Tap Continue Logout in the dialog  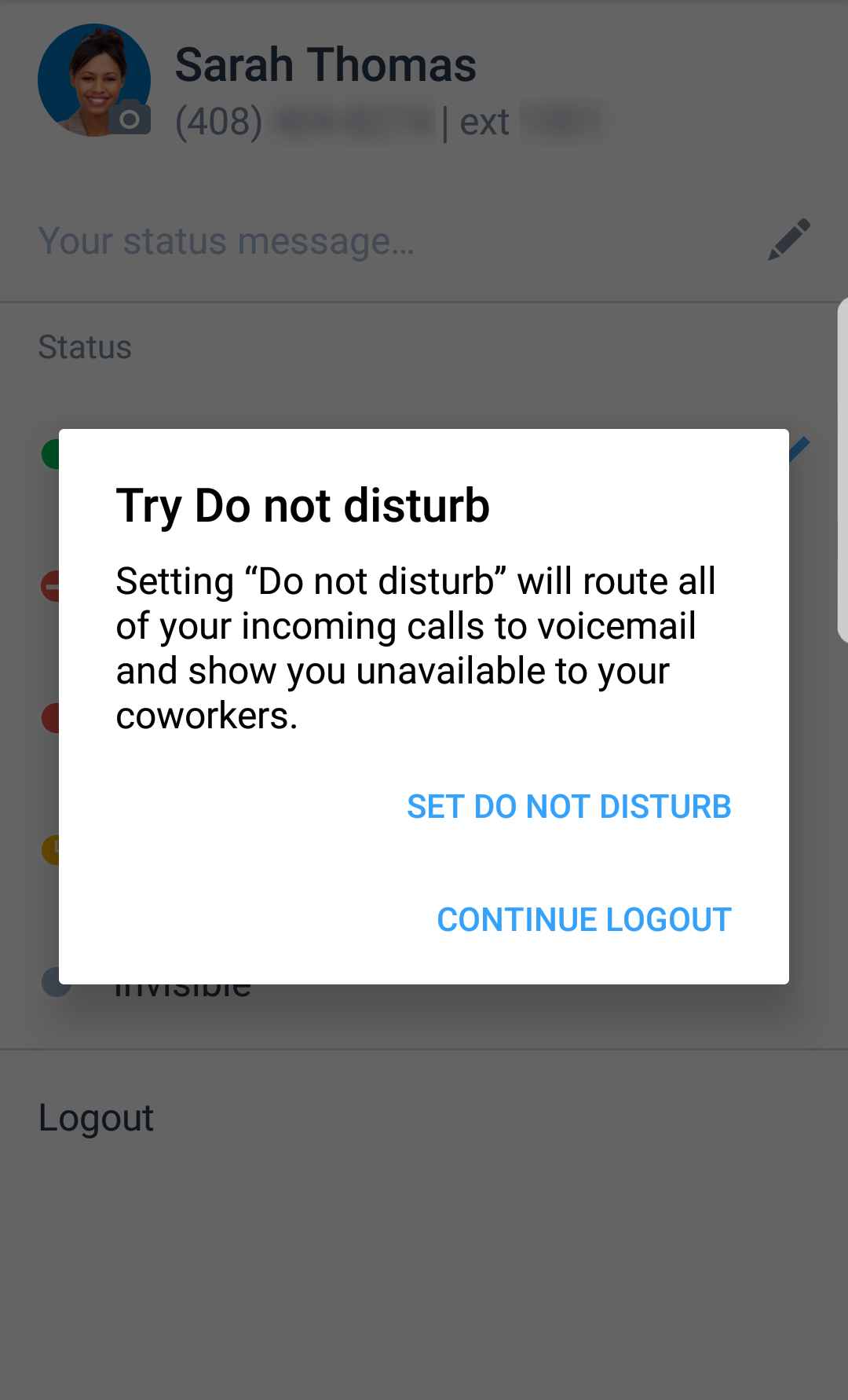[584, 920]
